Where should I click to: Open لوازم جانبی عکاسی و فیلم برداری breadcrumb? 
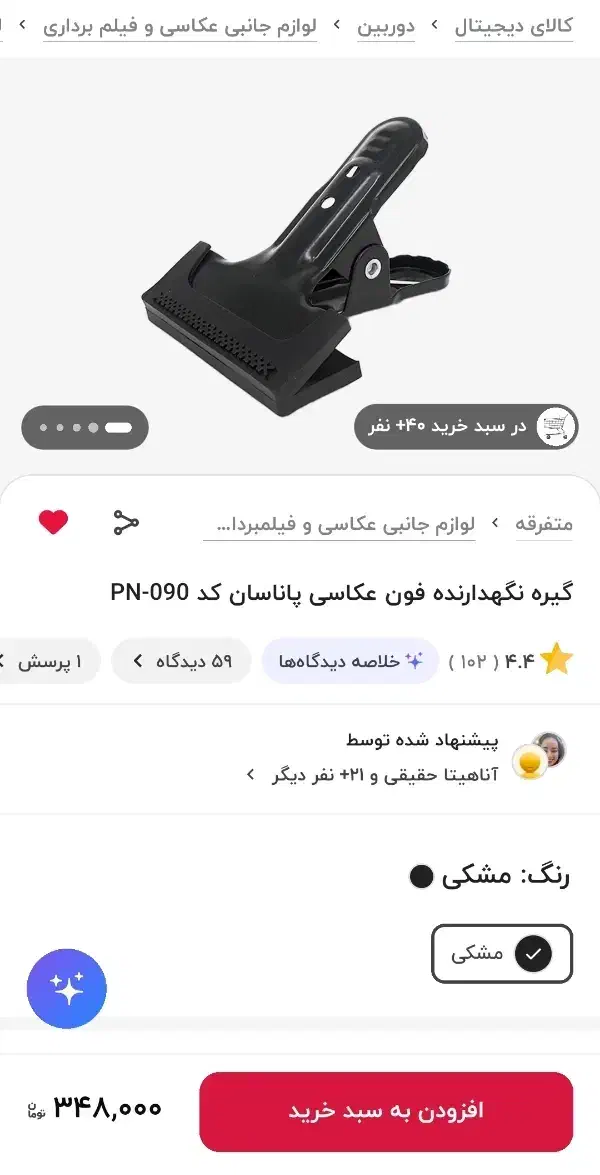(180, 26)
